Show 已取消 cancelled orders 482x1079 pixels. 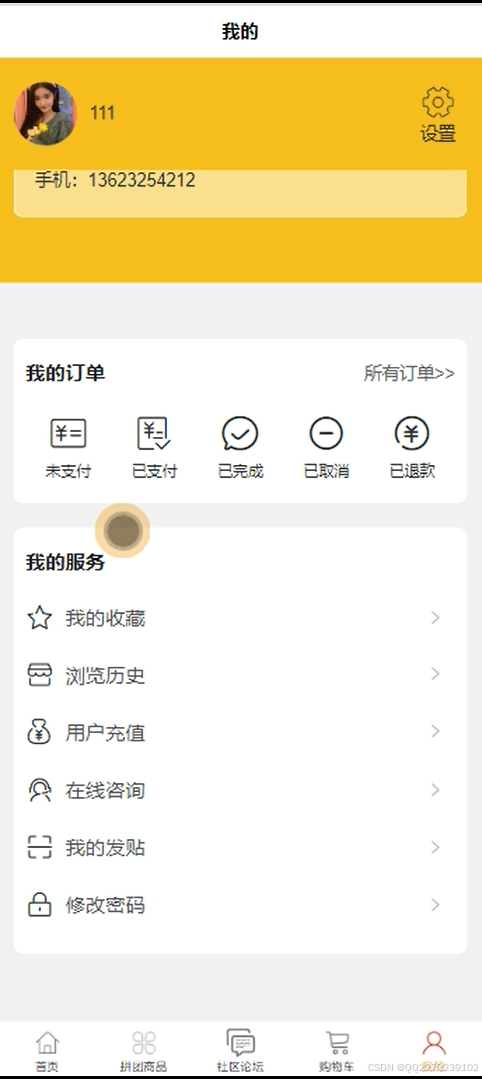[x=326, y=448]
